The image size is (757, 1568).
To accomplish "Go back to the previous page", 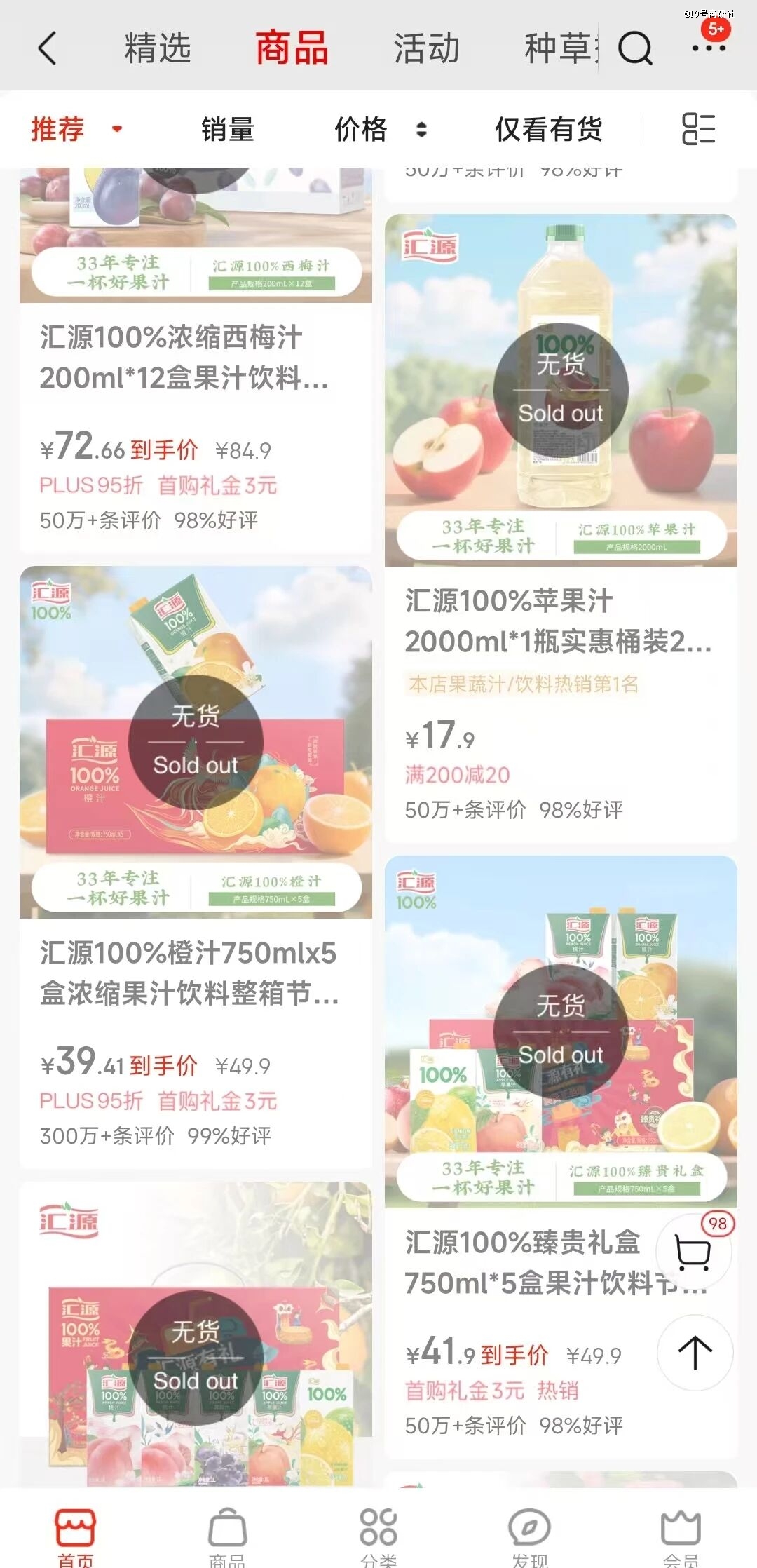I will pyautogui.click(x=48, y=49).
